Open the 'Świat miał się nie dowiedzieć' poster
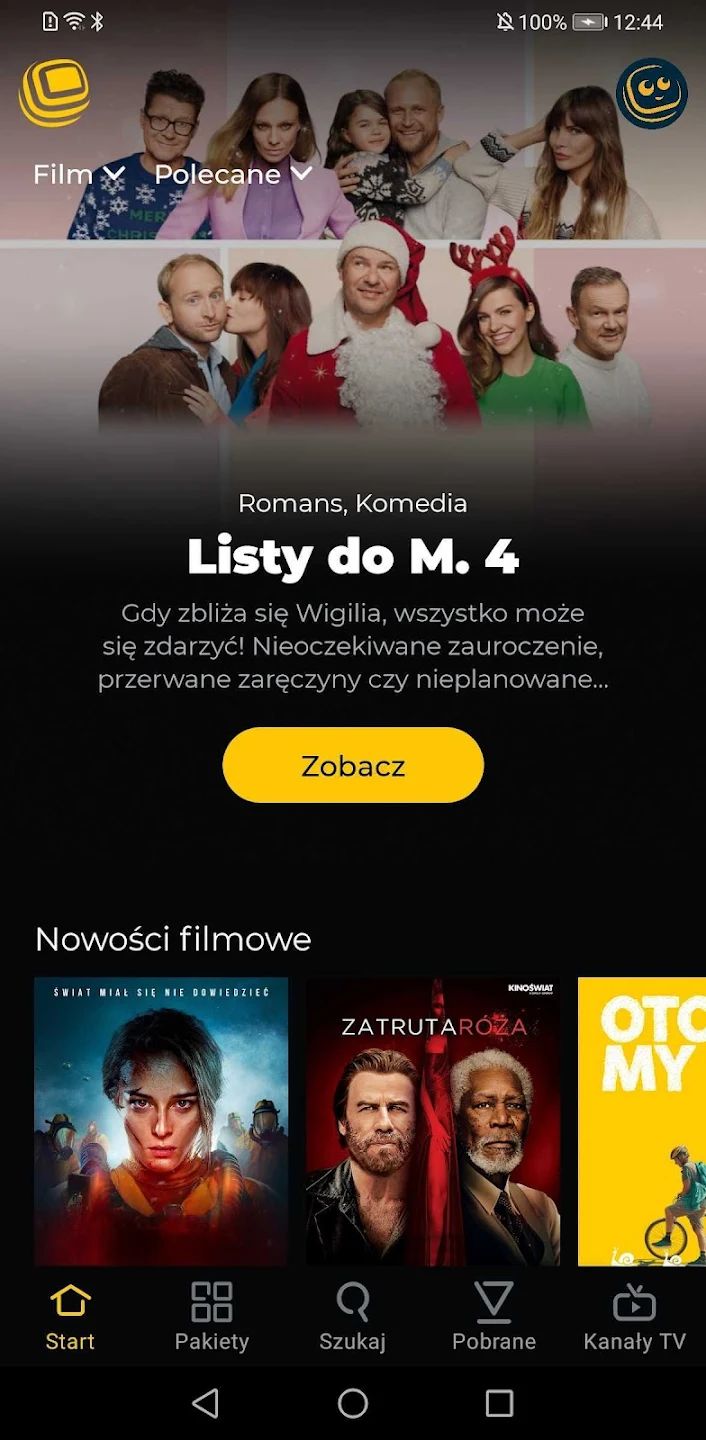Screen dimensions: 706x1440 pyautogui.click(x=161, y=1122)
